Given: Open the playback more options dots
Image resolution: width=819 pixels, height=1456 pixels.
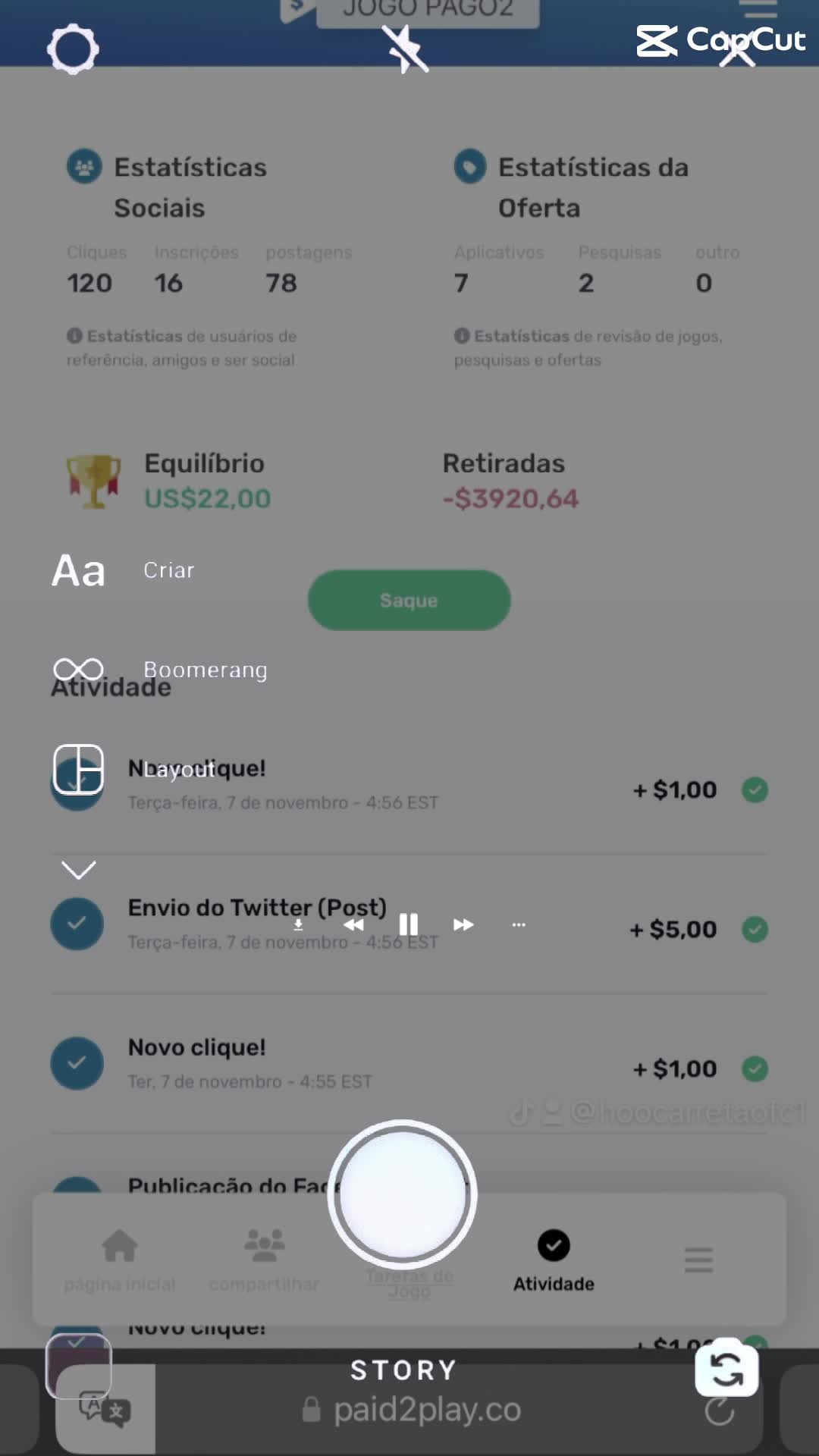Looking at the screenshot, I should coord(519,924).
